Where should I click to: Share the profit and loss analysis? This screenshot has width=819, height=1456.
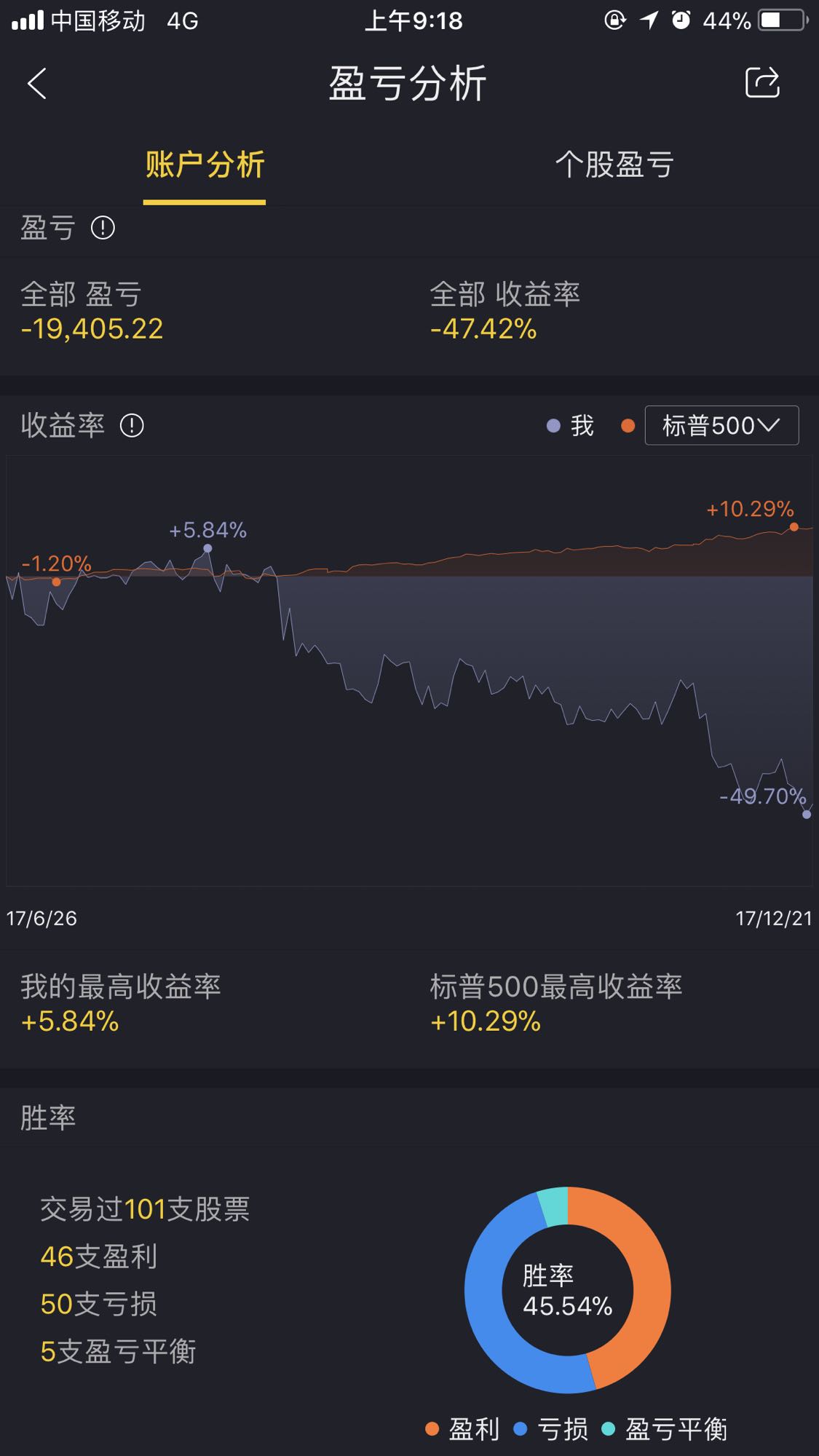coord(762,82)
